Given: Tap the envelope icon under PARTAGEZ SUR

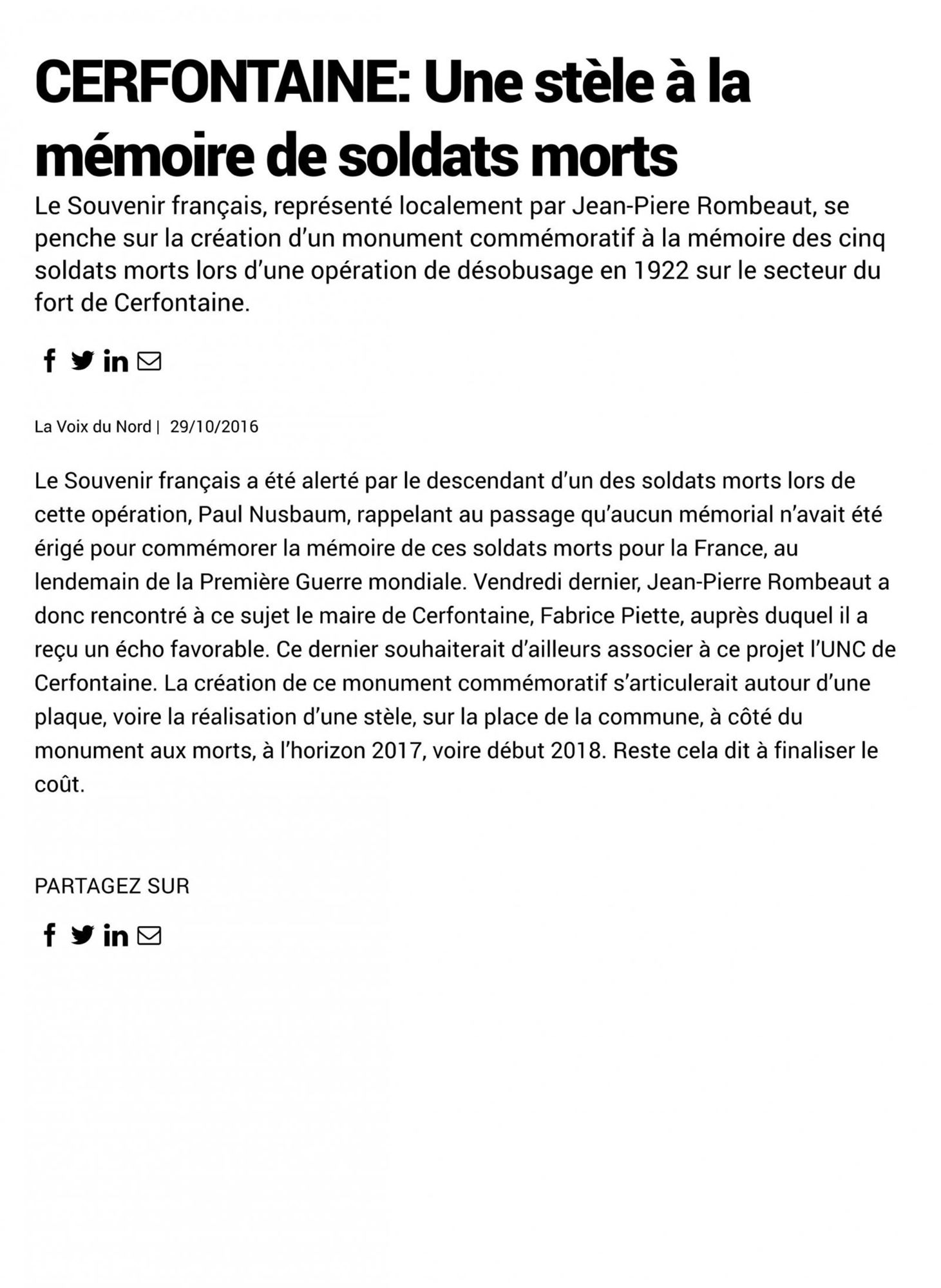Looking at the screenshot, I should coord(149,935).
